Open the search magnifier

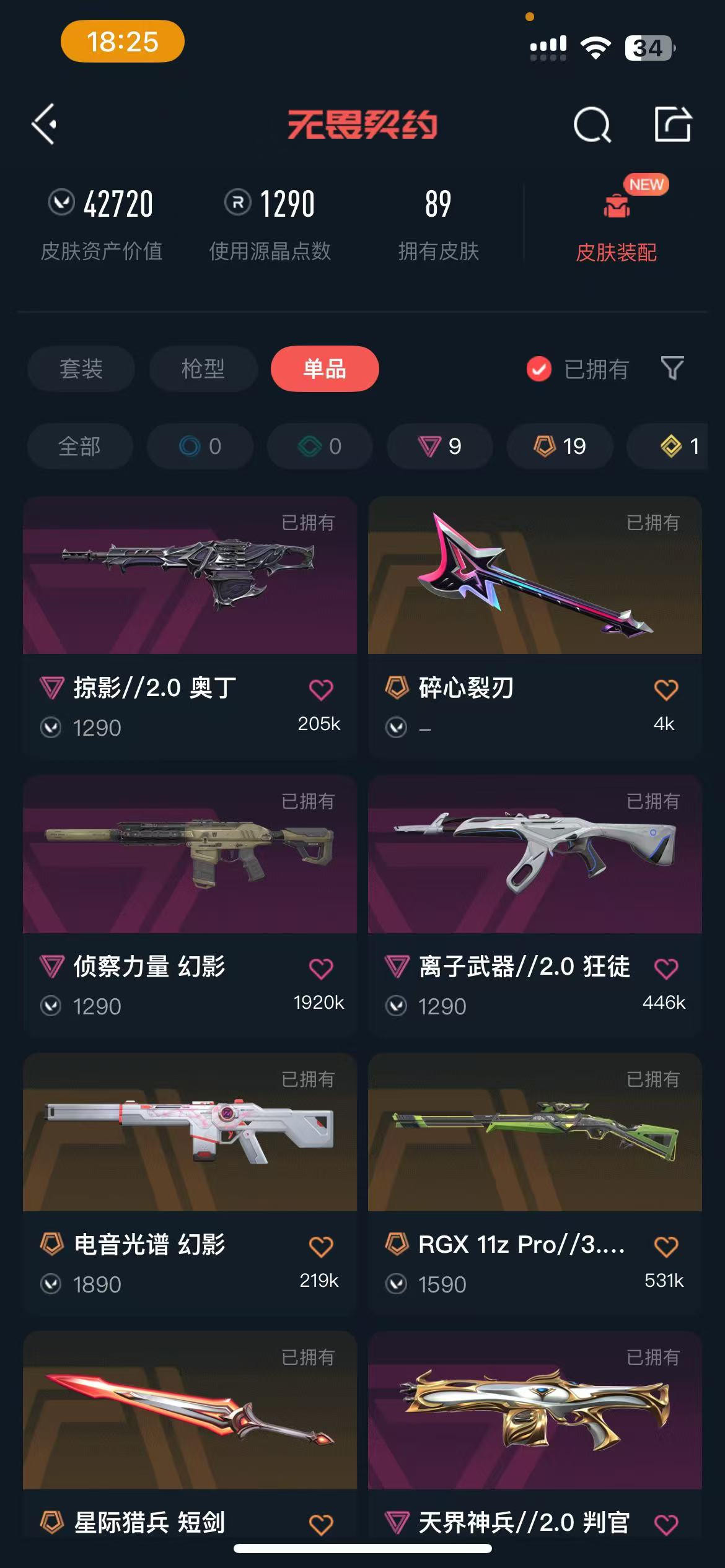point(592,125)
